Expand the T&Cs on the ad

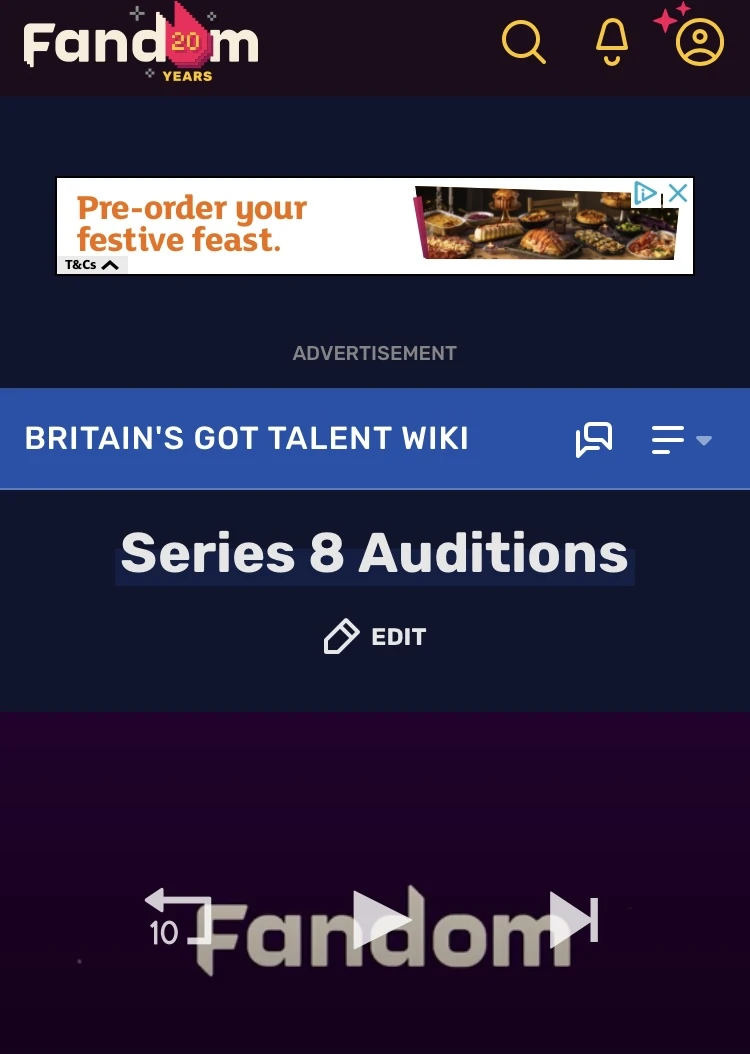pyautogui.click(x=92, y=265)
